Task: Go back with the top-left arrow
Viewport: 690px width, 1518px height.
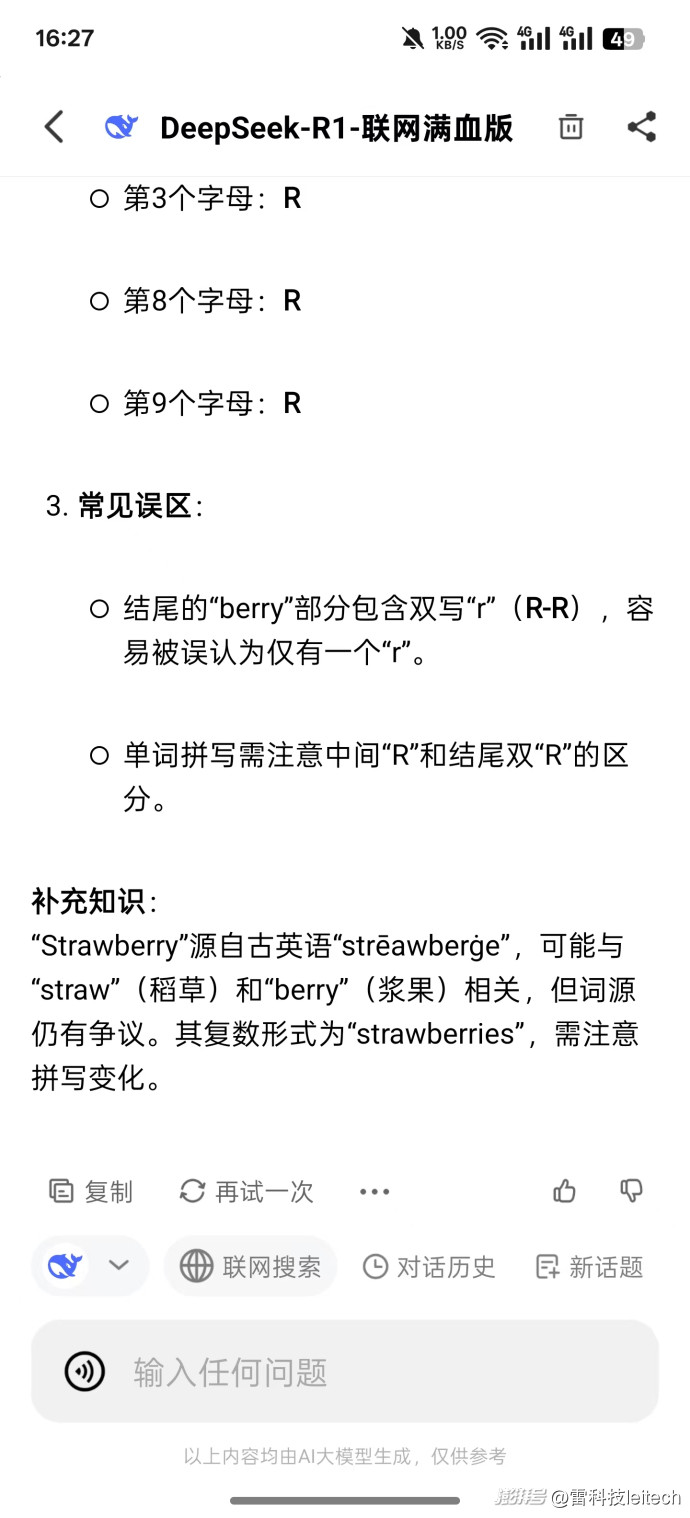Action: (54, 127)
